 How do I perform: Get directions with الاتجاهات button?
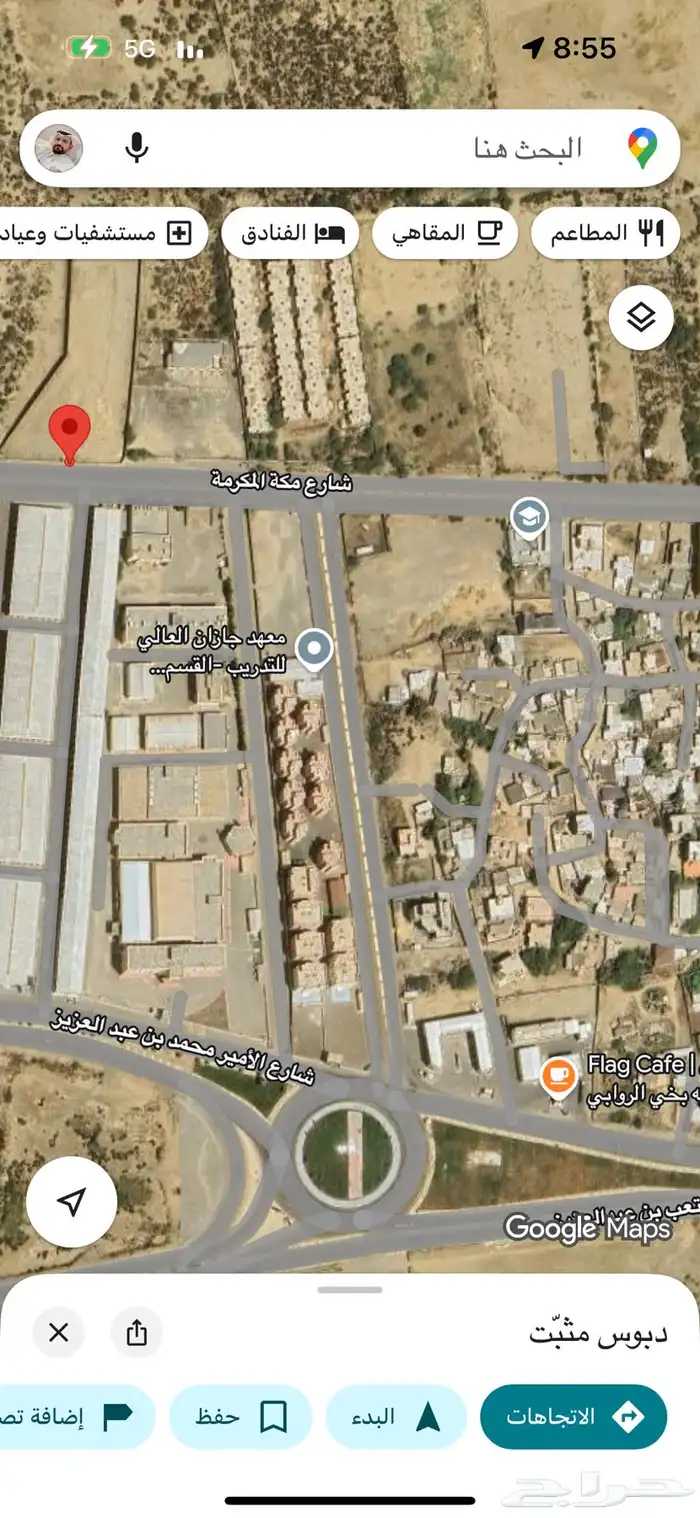coord(573,1416)
